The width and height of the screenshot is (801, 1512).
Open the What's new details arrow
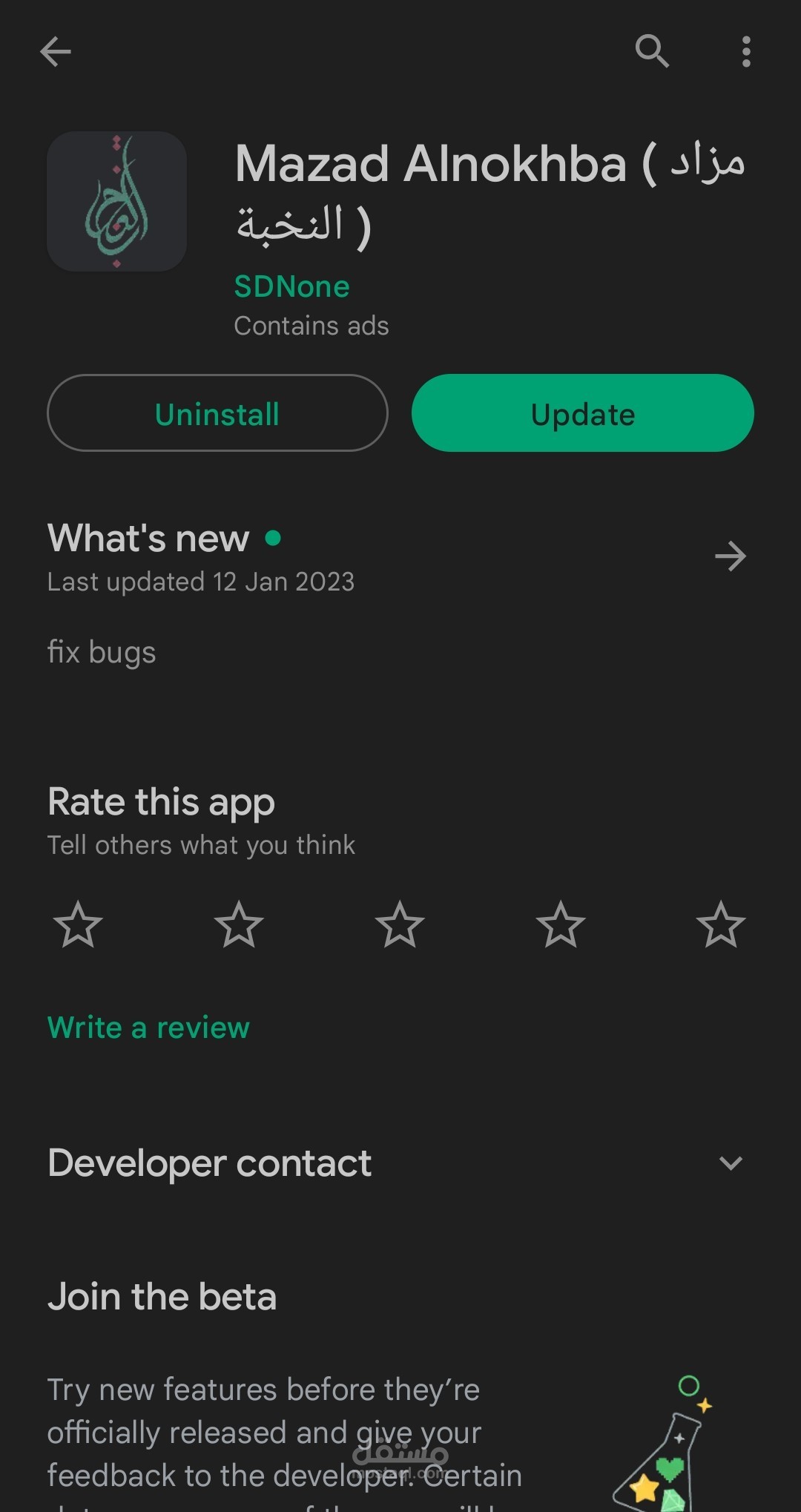click(x=730, y=556)
